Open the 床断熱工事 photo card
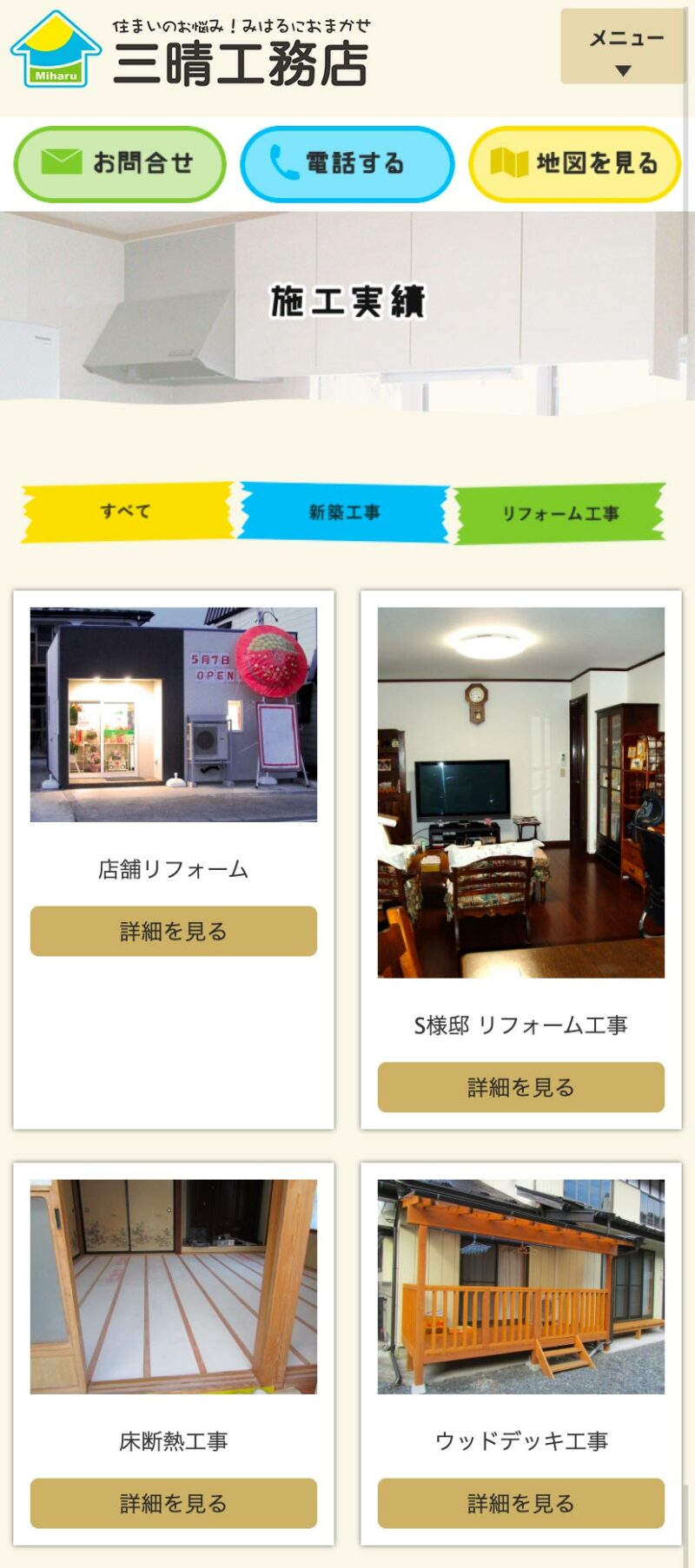This screenshot has width=695, height=1568. [x=173, y=1286]
